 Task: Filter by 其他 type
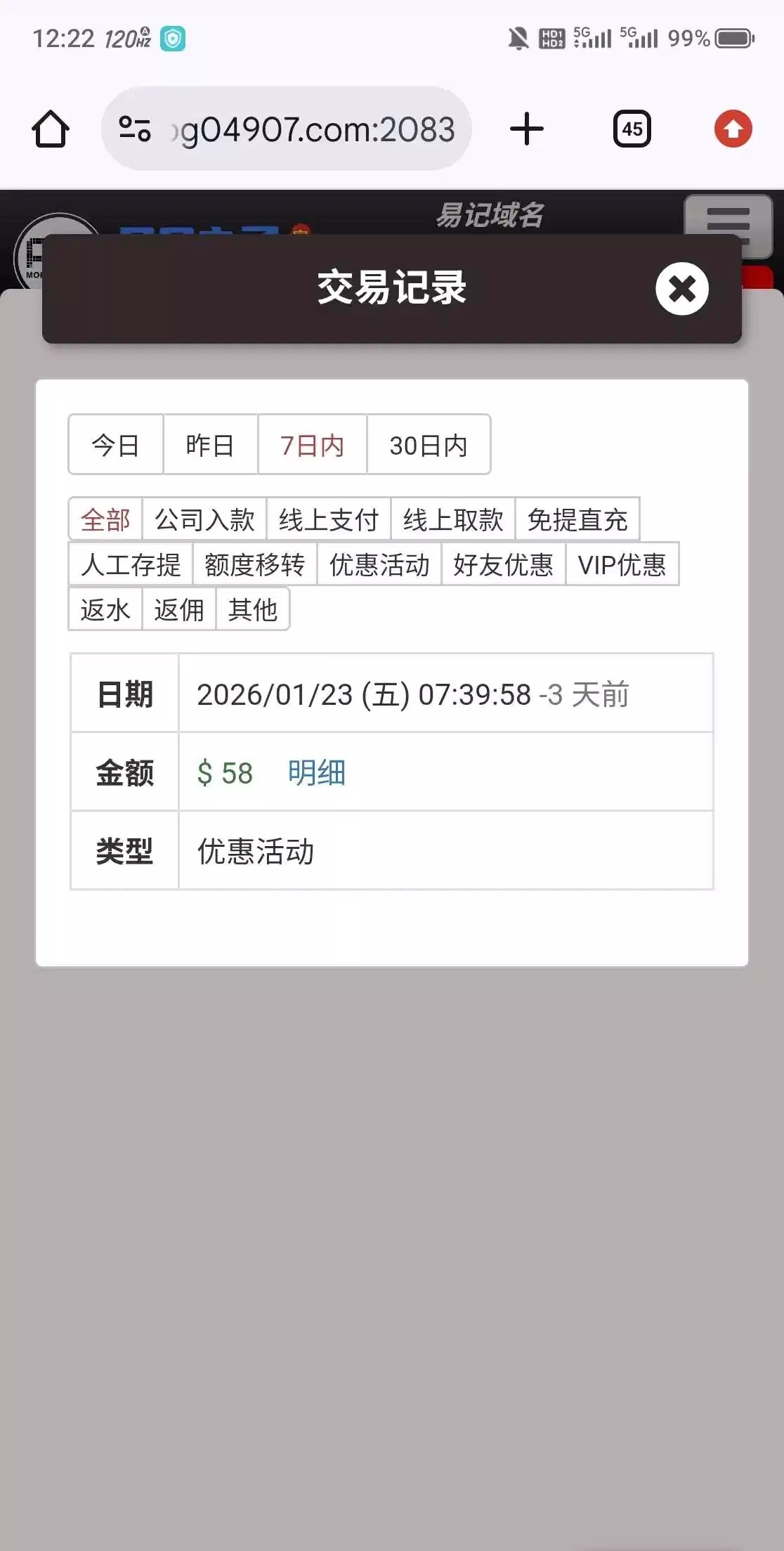click(253, 609)
